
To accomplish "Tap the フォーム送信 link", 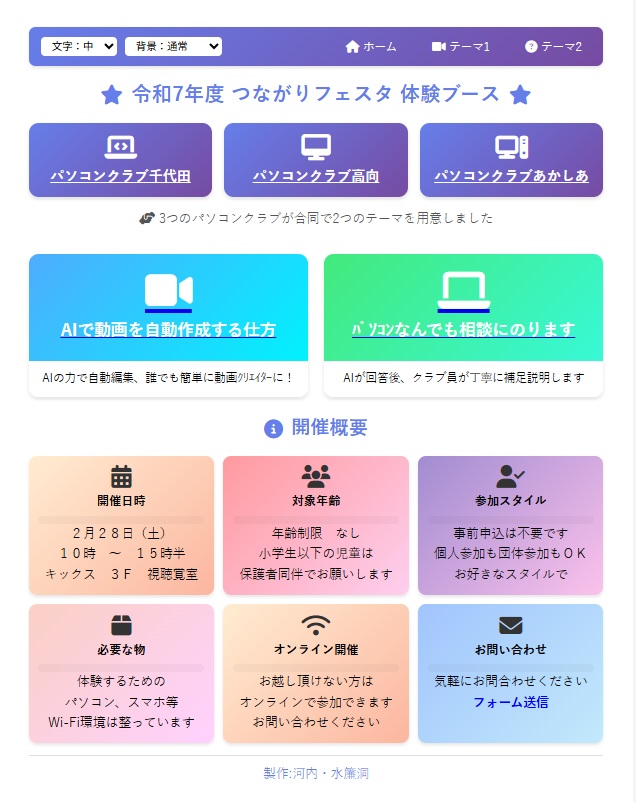I will (510, 702).
